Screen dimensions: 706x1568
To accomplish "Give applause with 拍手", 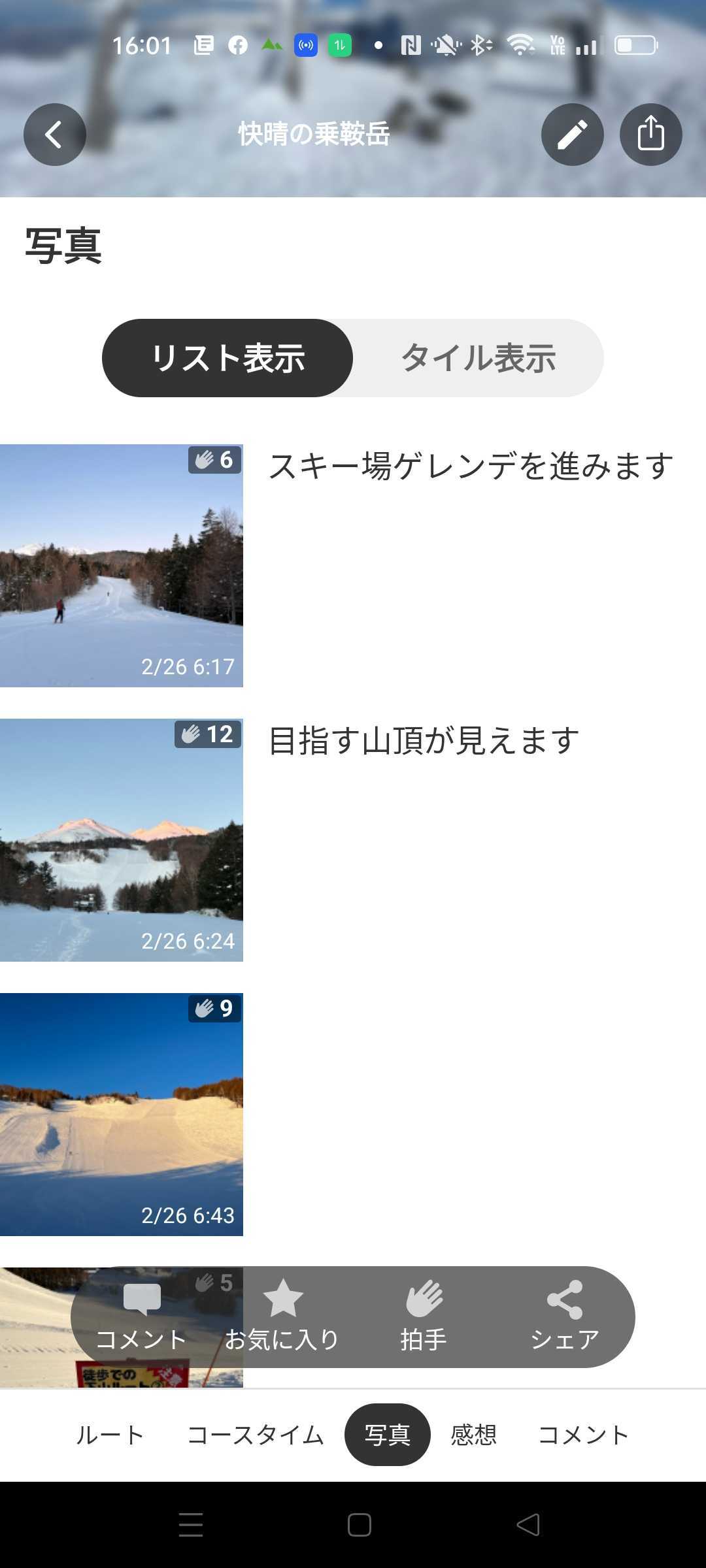I will [x=424, y=1317].
